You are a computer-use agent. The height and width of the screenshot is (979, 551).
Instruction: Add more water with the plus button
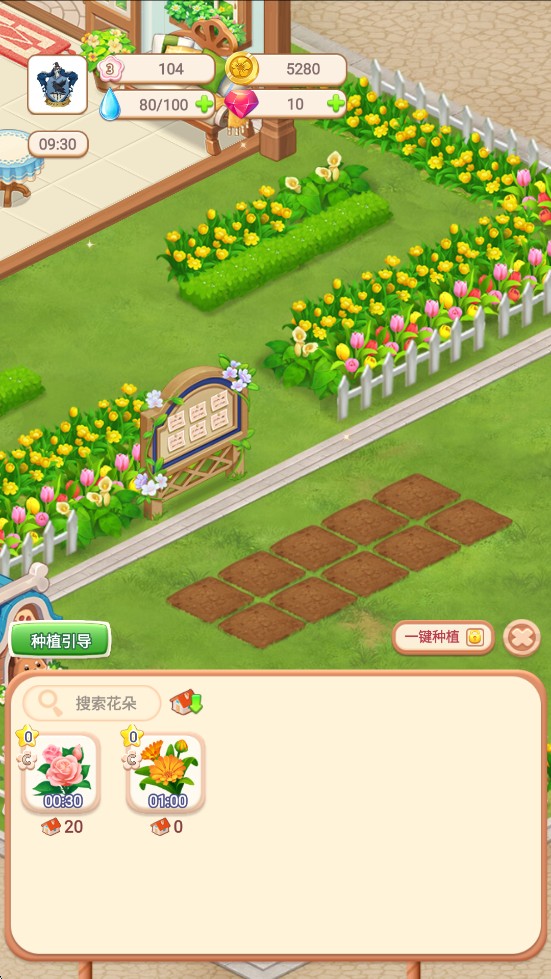click(x=204, y=104)
